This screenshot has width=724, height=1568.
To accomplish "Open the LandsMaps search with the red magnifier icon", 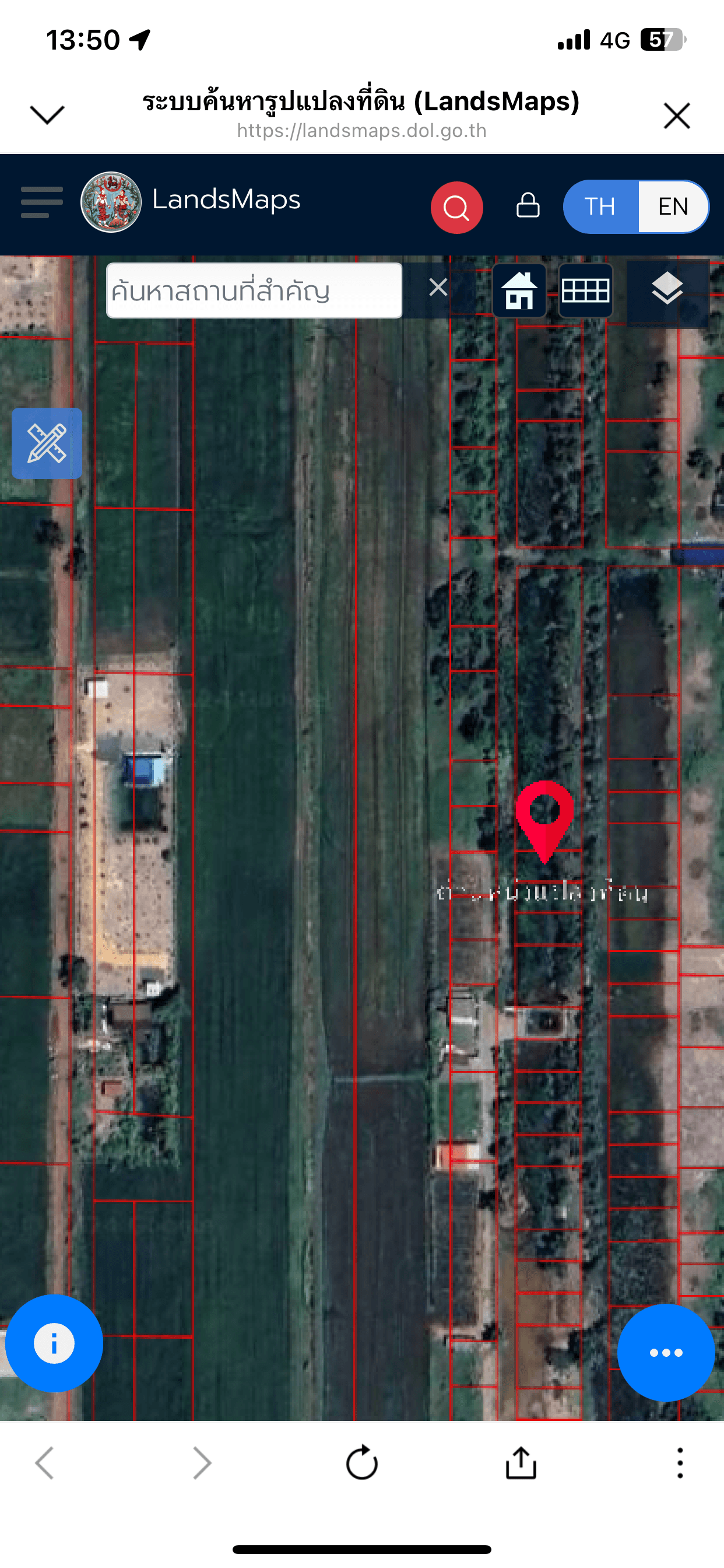I will coord(456,208).
